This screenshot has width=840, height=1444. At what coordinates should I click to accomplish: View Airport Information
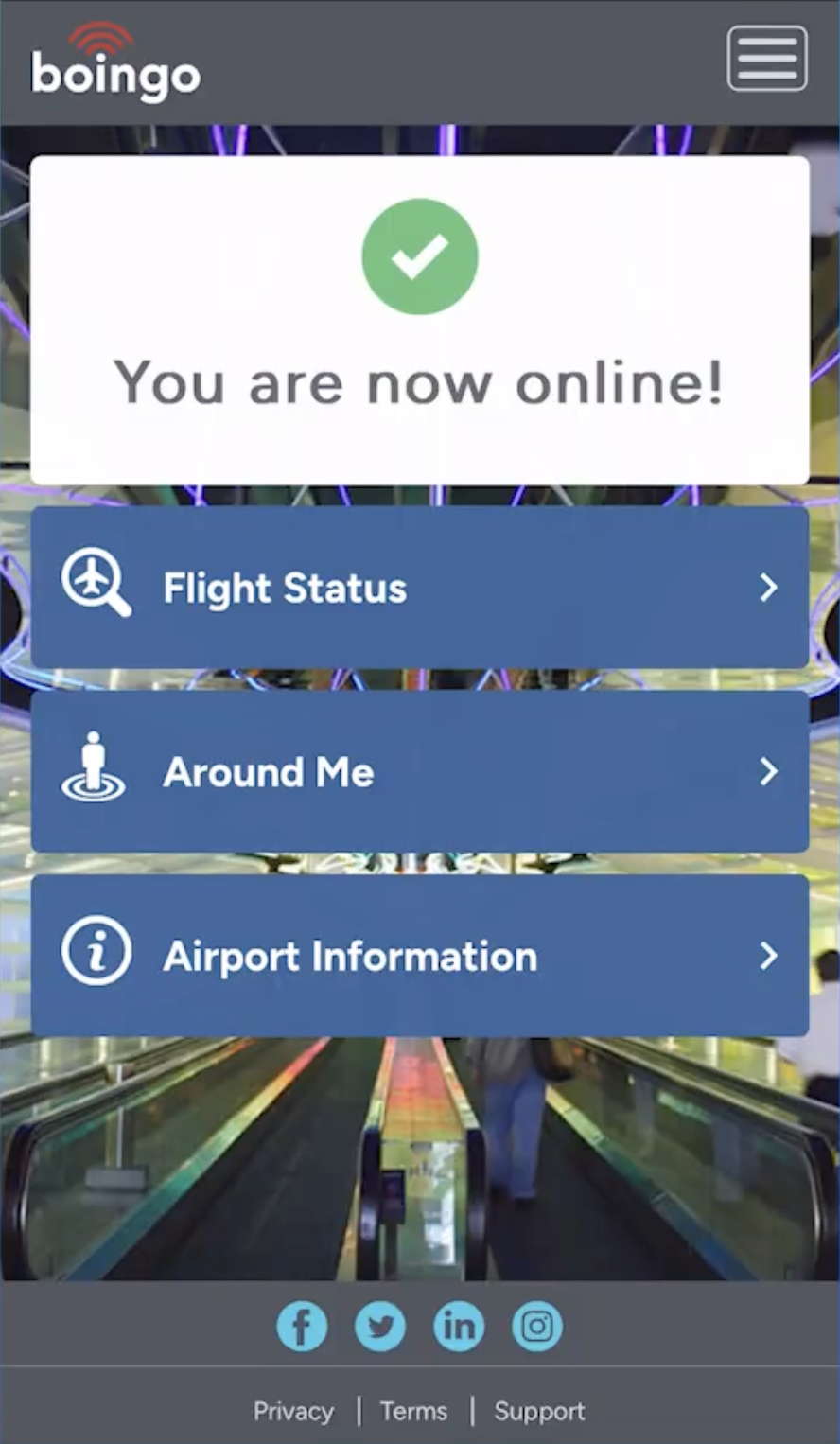click(420, 956)
